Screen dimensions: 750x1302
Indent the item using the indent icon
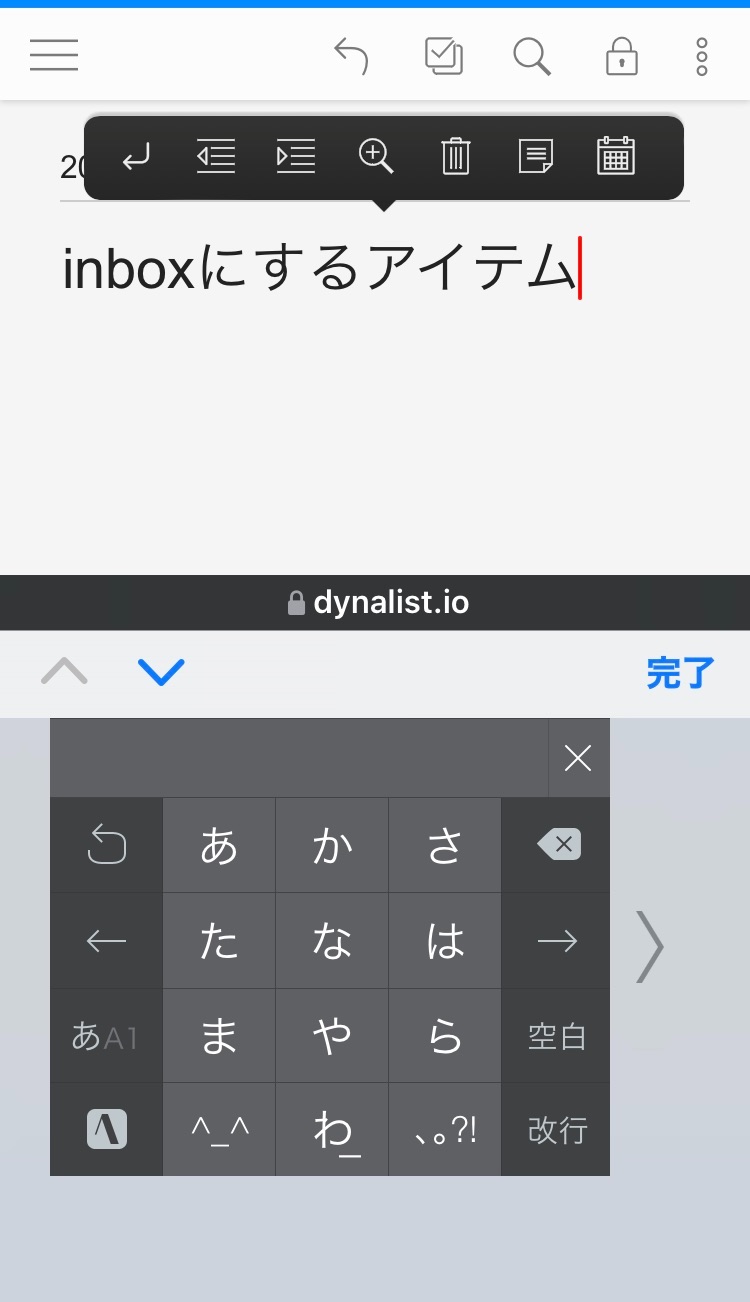[x=295, y=157]
